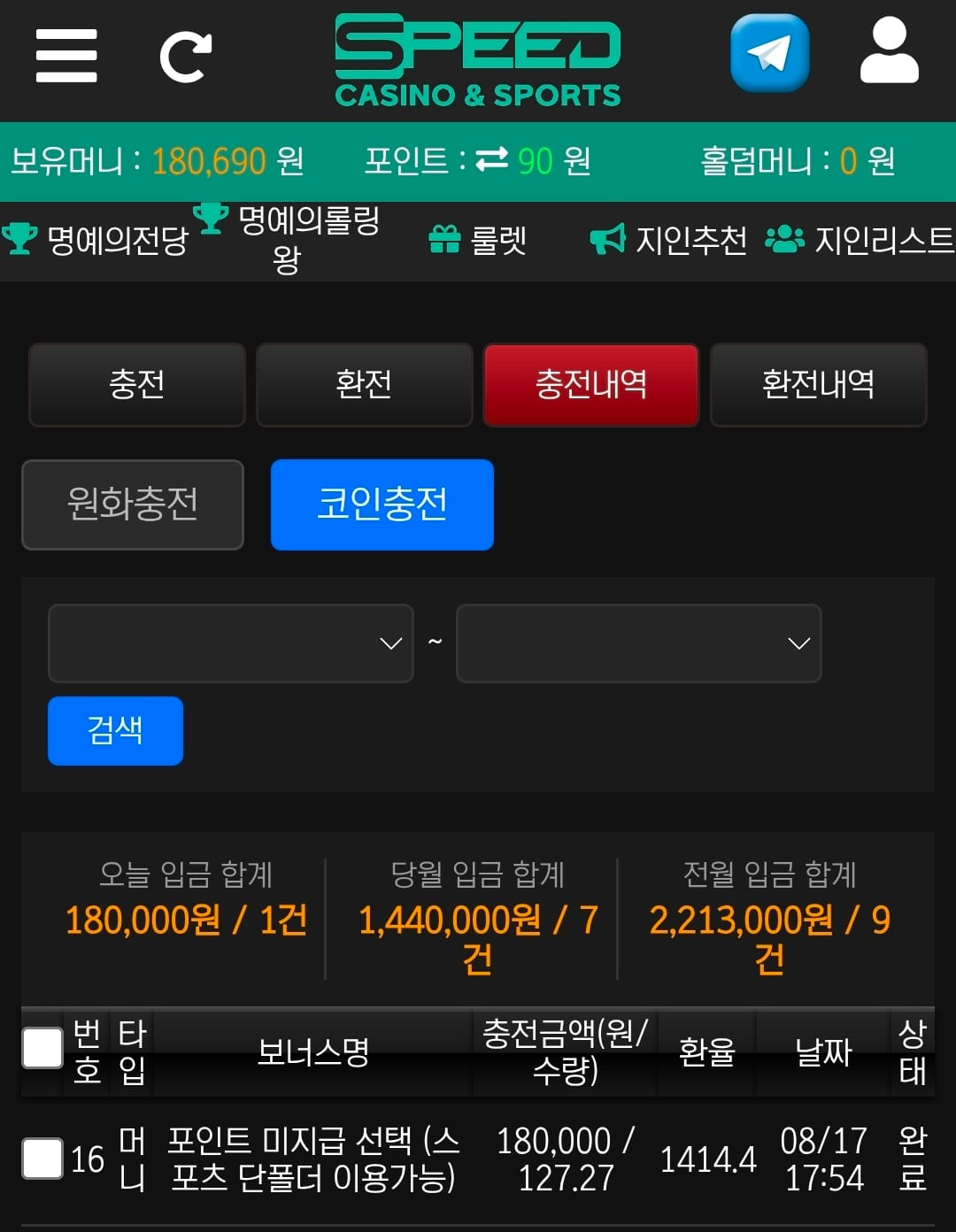This screenshot has height=1232, width=956.
Task: Open 지인추천
Action: click(x=668, y=239)
